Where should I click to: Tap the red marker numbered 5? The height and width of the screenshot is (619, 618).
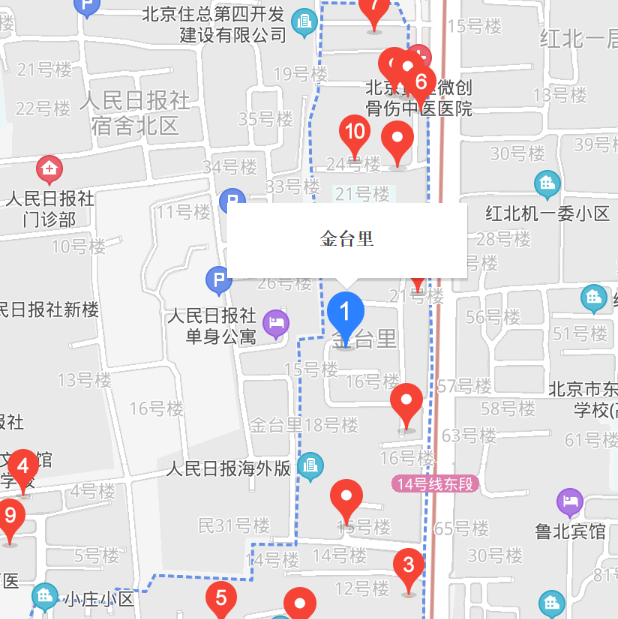pyautogui.click(x=222, y=600)
